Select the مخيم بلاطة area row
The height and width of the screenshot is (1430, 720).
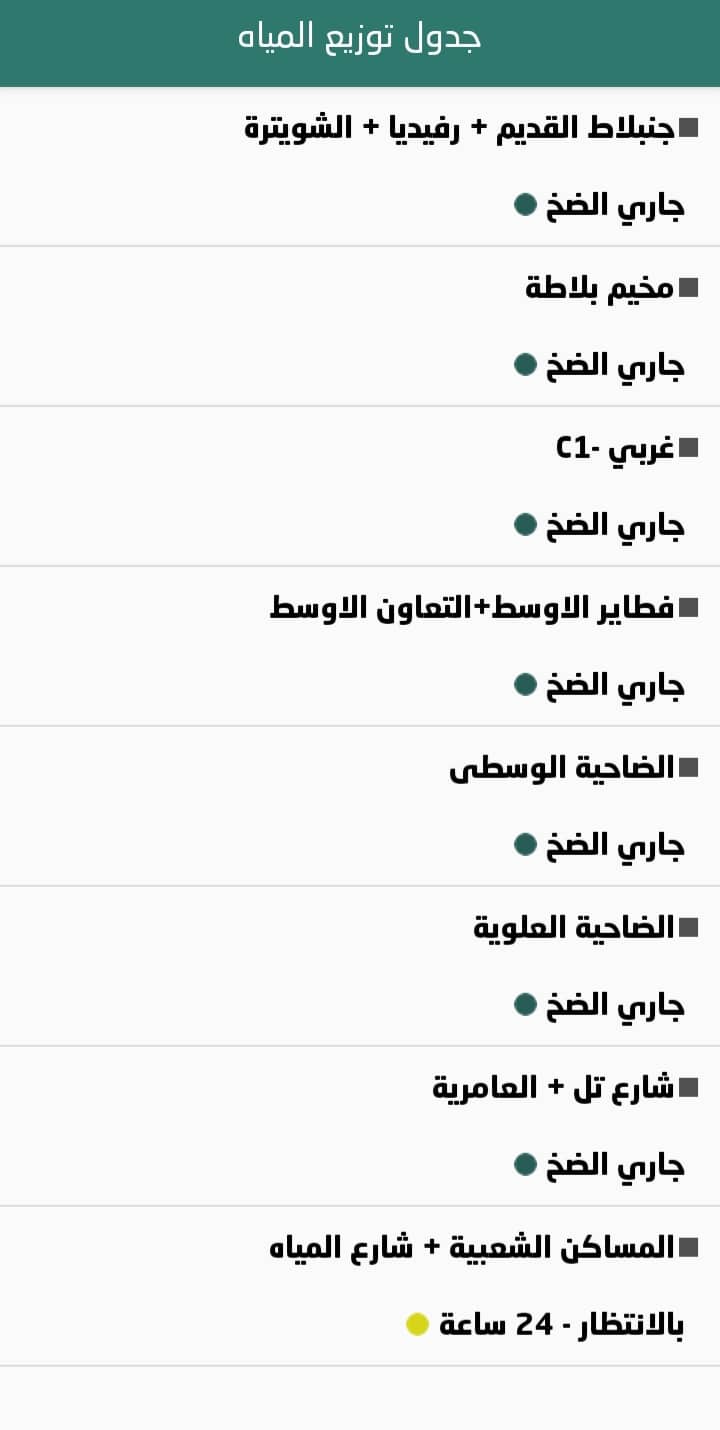coord(600,289)
